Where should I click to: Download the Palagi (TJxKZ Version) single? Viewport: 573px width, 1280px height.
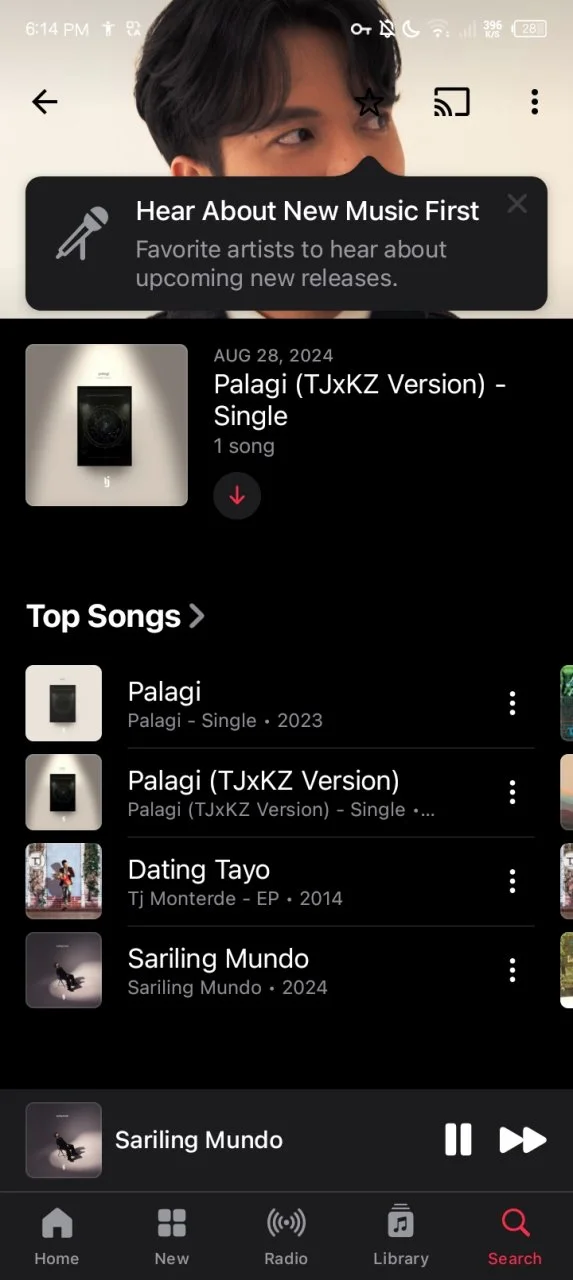click(x=237, y=496)
